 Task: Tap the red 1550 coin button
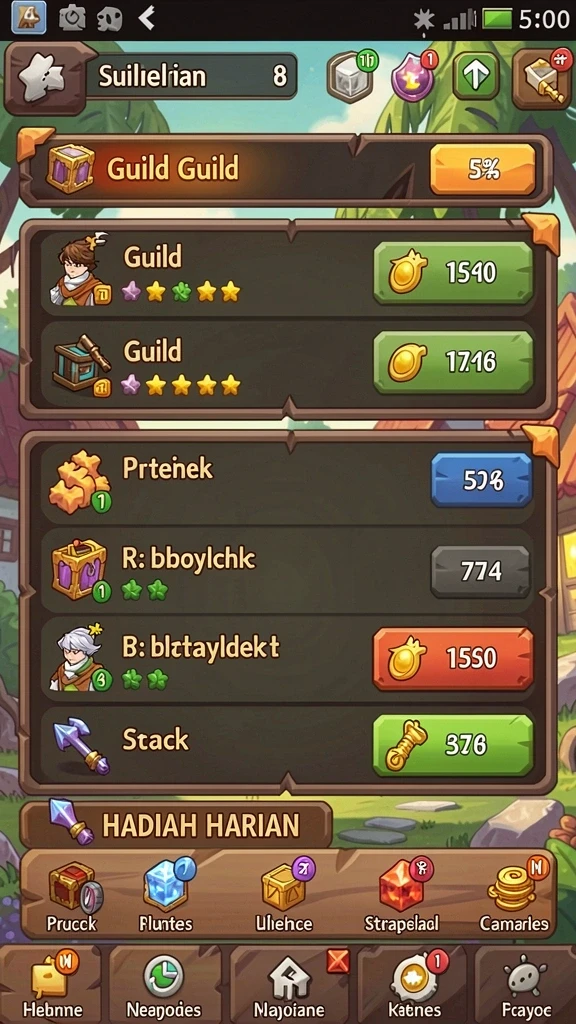click(x=453, y=659)
